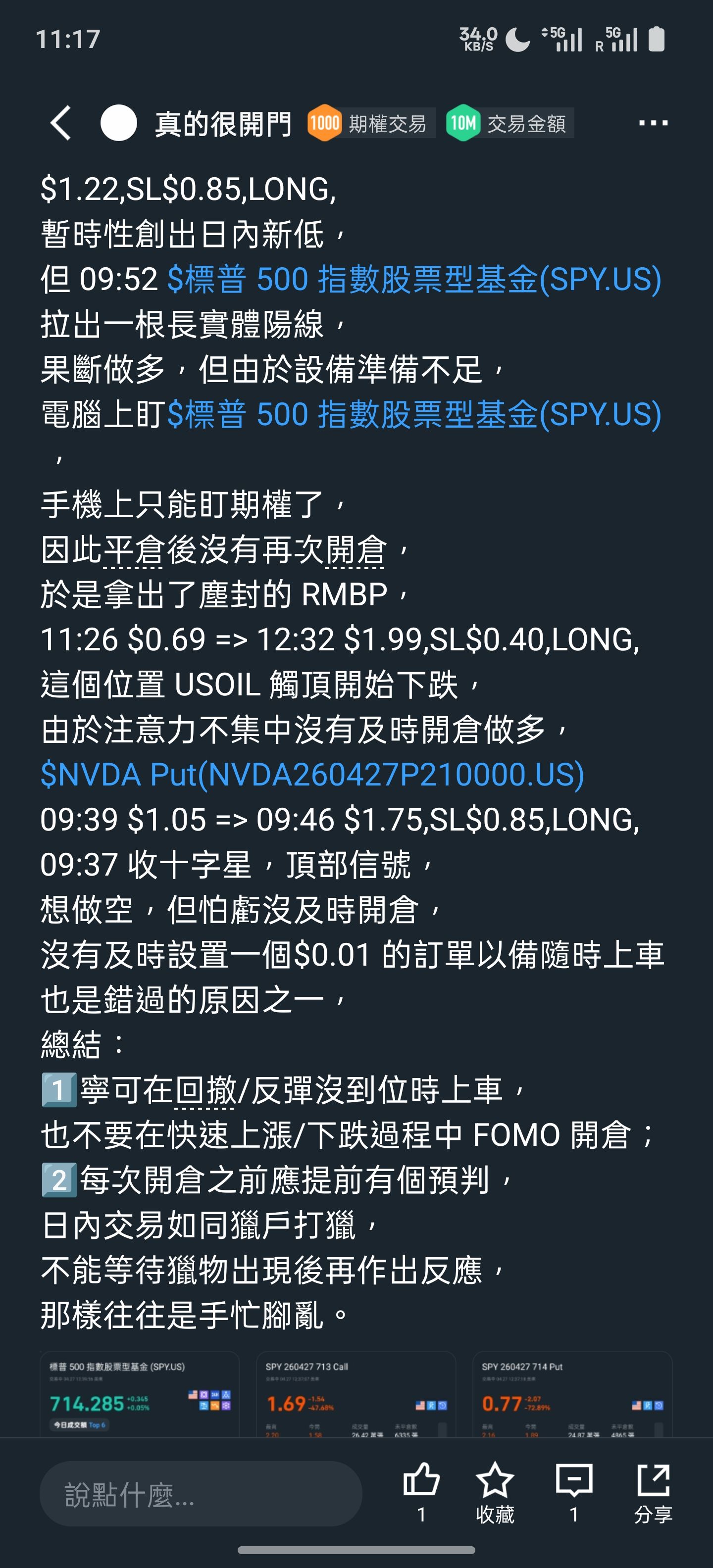Open the SPY 260427 713 Call image
The width and height of the screenshot is (713, 1568).
pyautogui.click(x=356, y=1394)
